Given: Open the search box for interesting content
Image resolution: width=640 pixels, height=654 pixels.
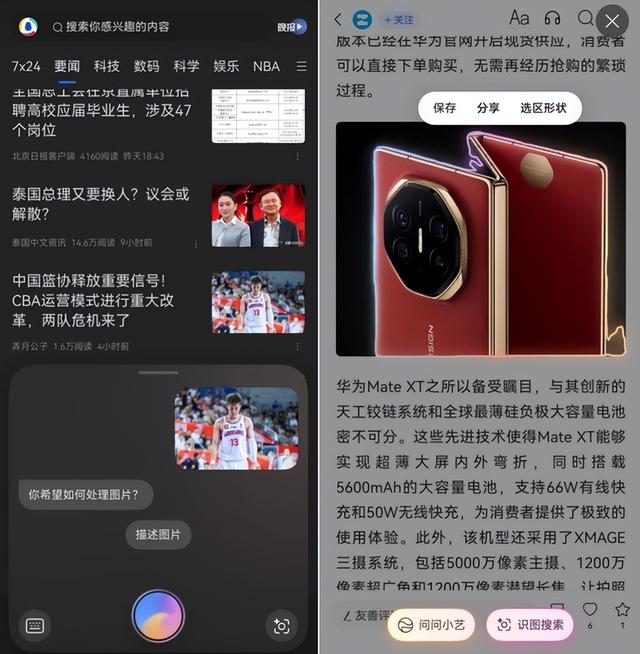Looking at the screenshot, I should pos(160,27).
